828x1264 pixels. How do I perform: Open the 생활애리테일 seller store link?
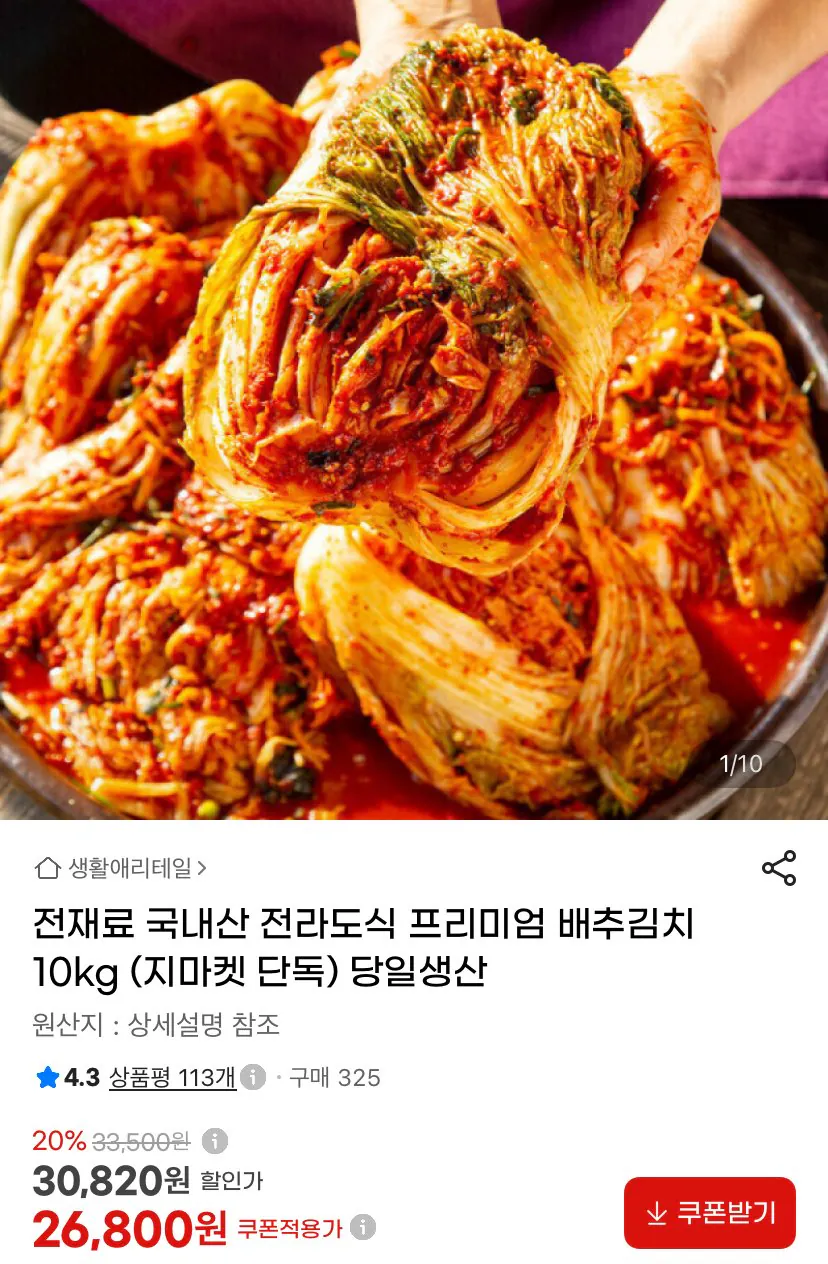point(121,868)
